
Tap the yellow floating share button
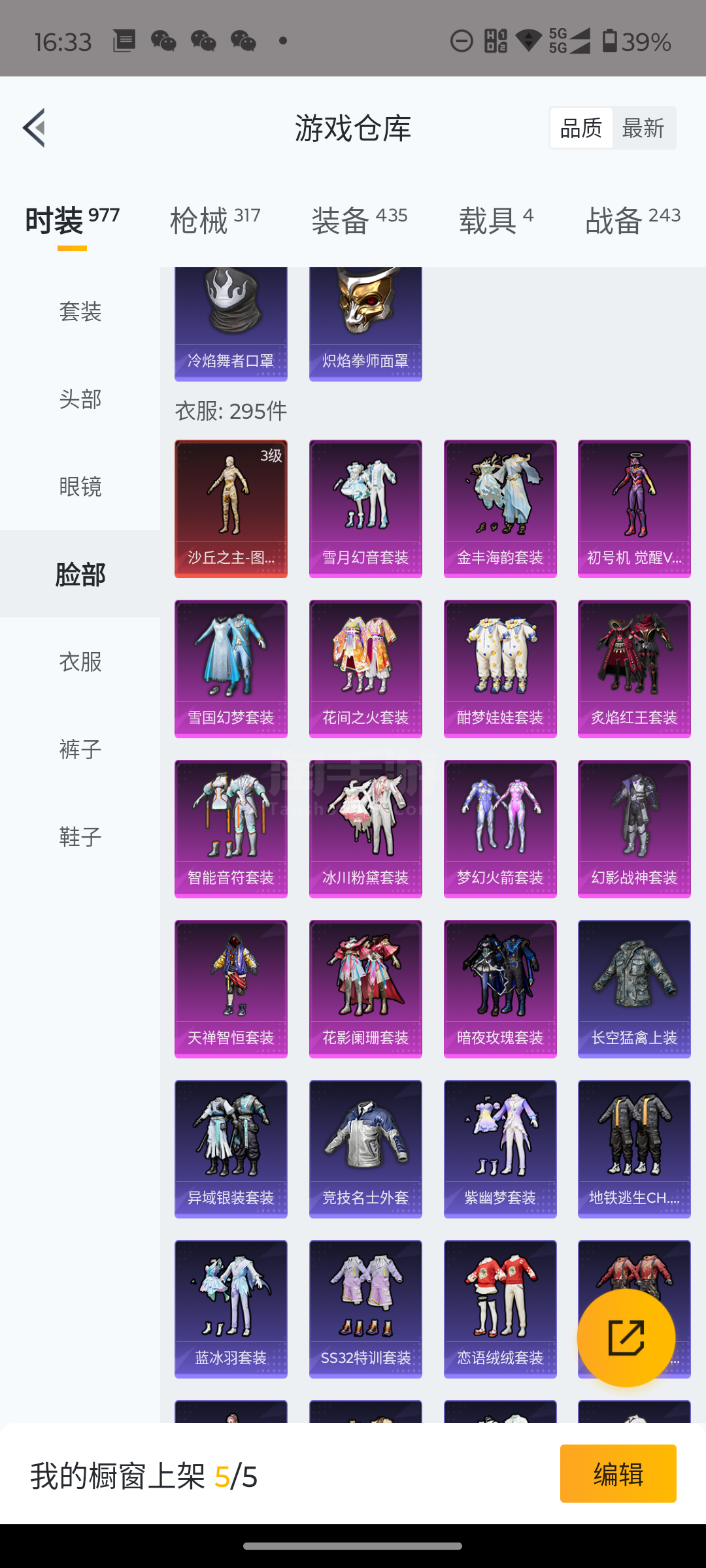tap(626, 1338)
